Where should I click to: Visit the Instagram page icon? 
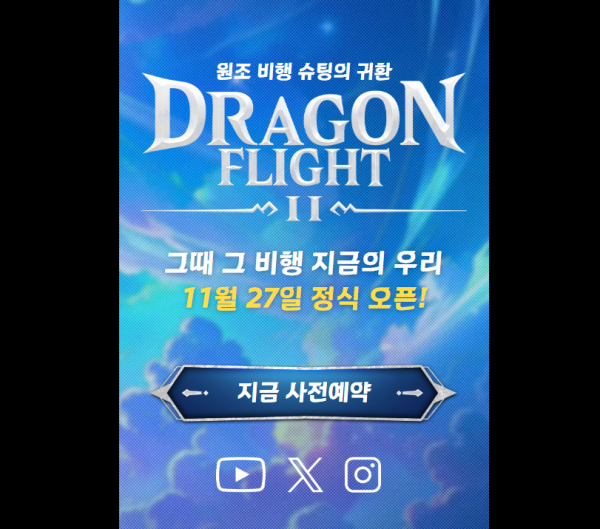pos(363,474)
